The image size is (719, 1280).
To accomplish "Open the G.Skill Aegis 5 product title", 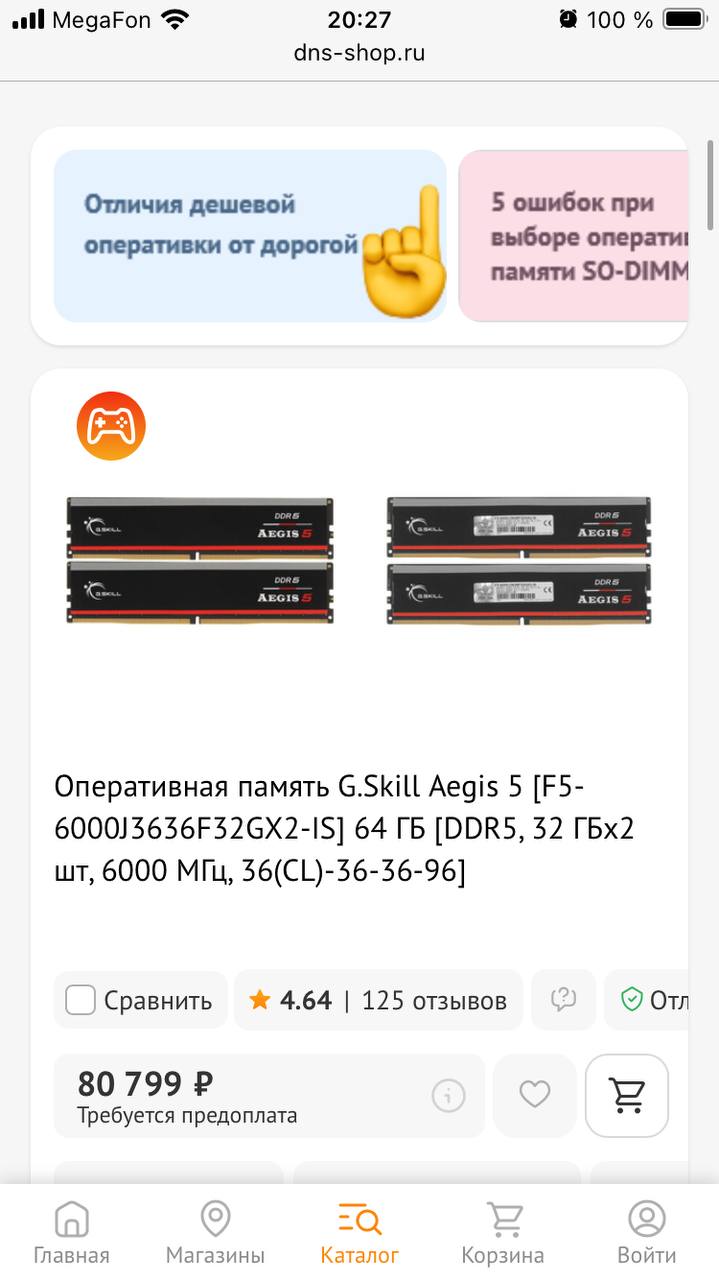I will (345, 829).
